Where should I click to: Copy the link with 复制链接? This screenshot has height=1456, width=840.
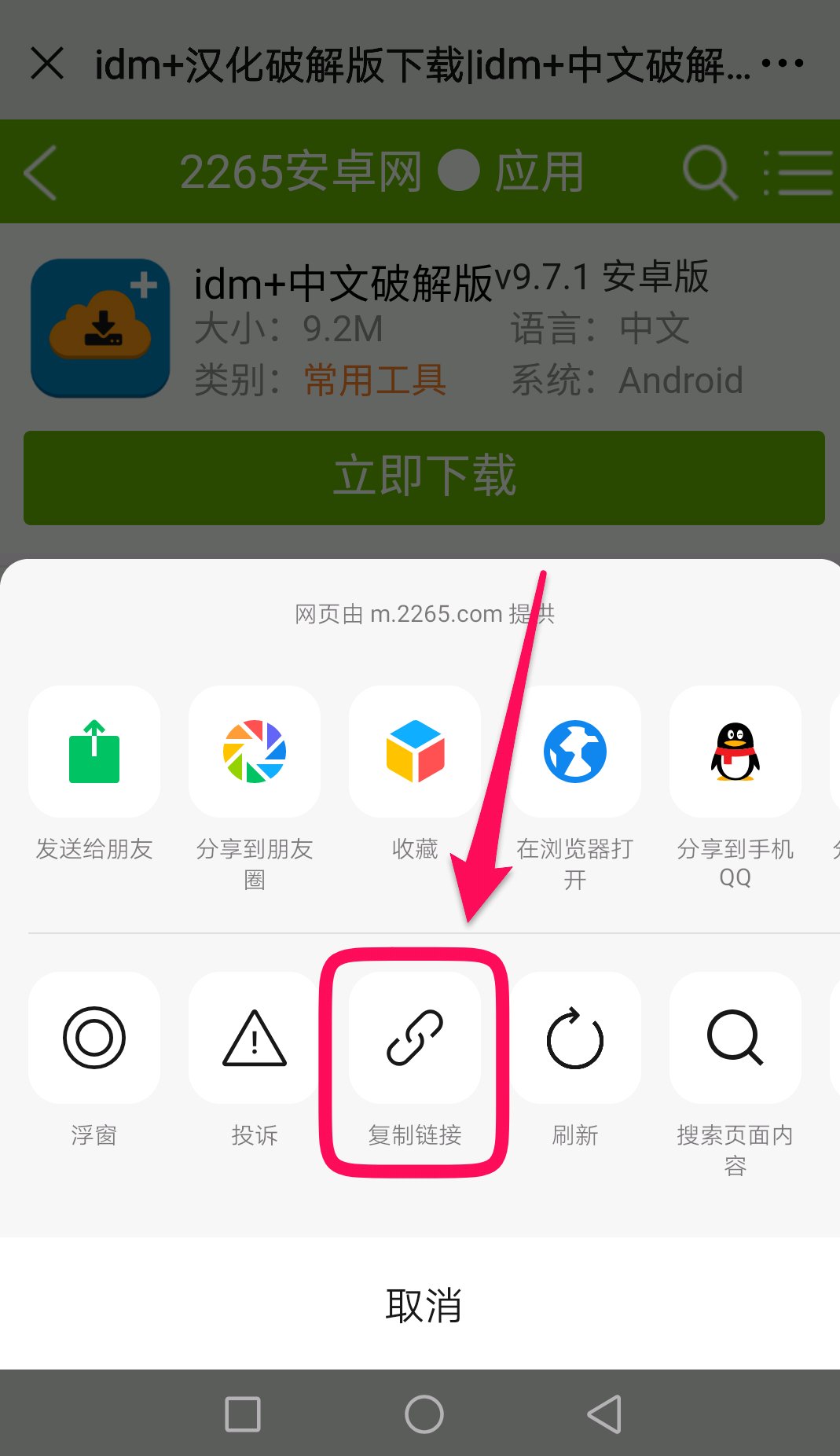pyautogui.click(x=415, y=1038)
